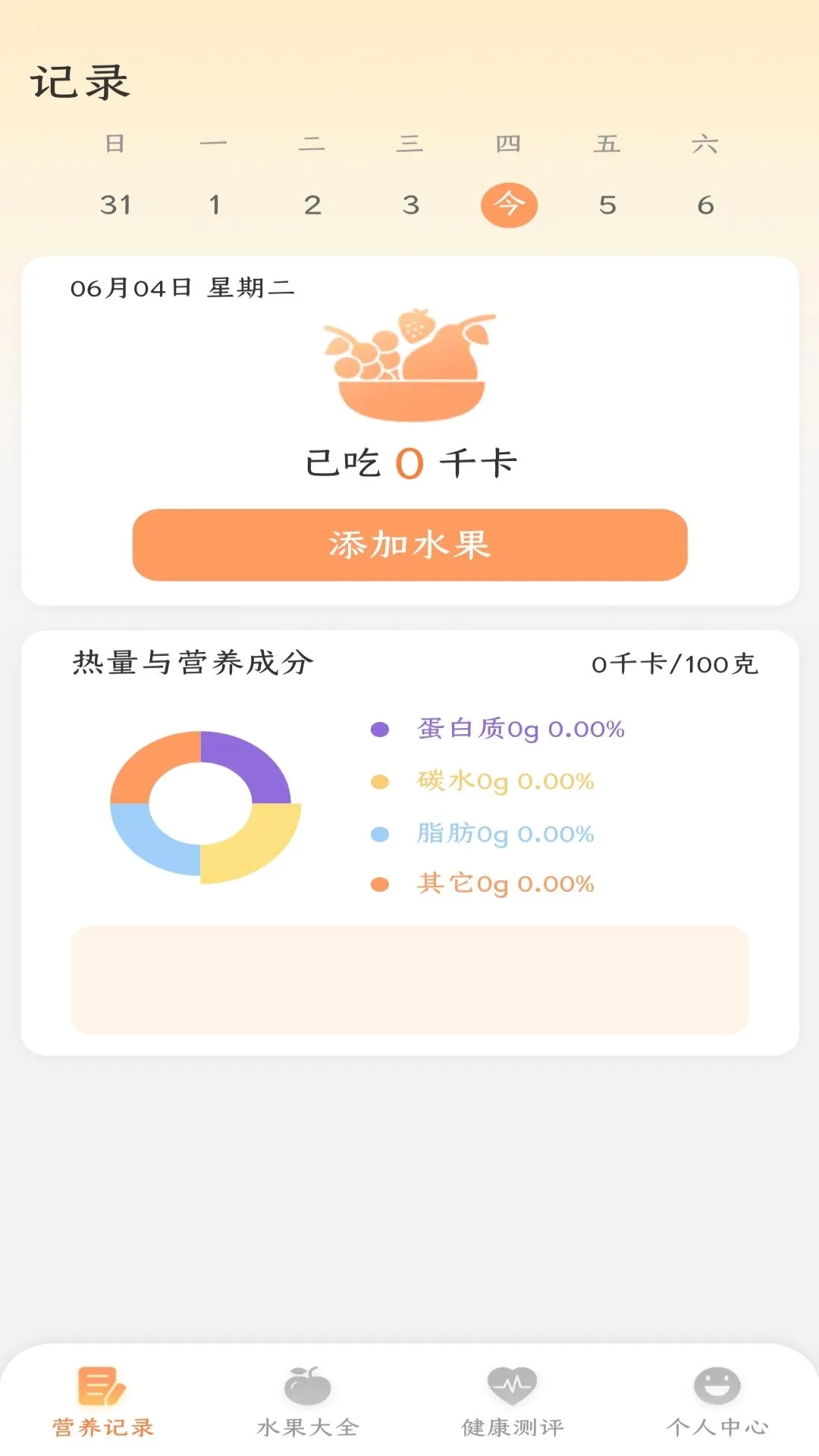Click the 0千卡/100克 text link
This screenshot has width=819, height=1456.
point(673,664)
